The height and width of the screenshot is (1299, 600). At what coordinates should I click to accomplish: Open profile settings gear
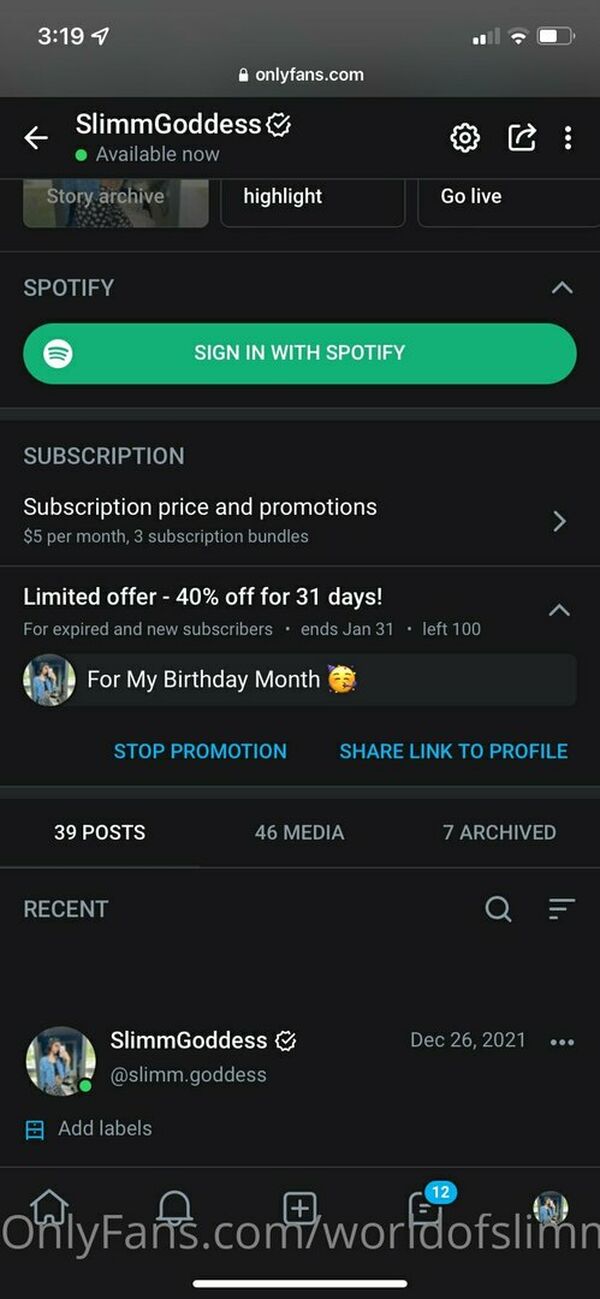tap(465, 138)
